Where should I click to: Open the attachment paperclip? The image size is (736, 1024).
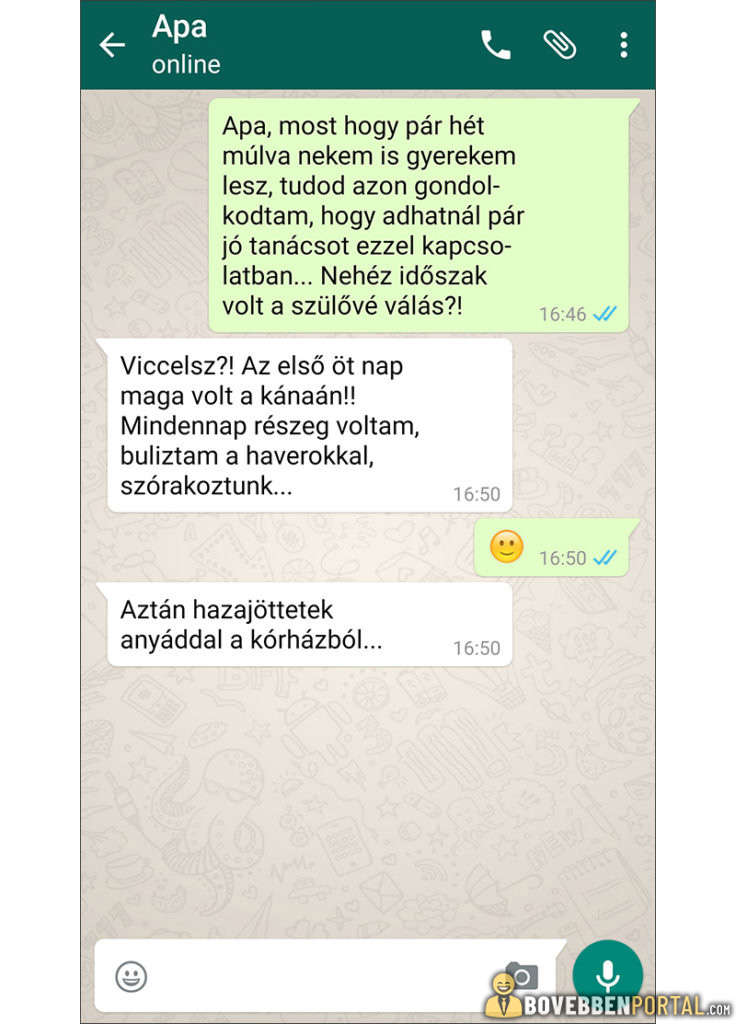point(558,45)
